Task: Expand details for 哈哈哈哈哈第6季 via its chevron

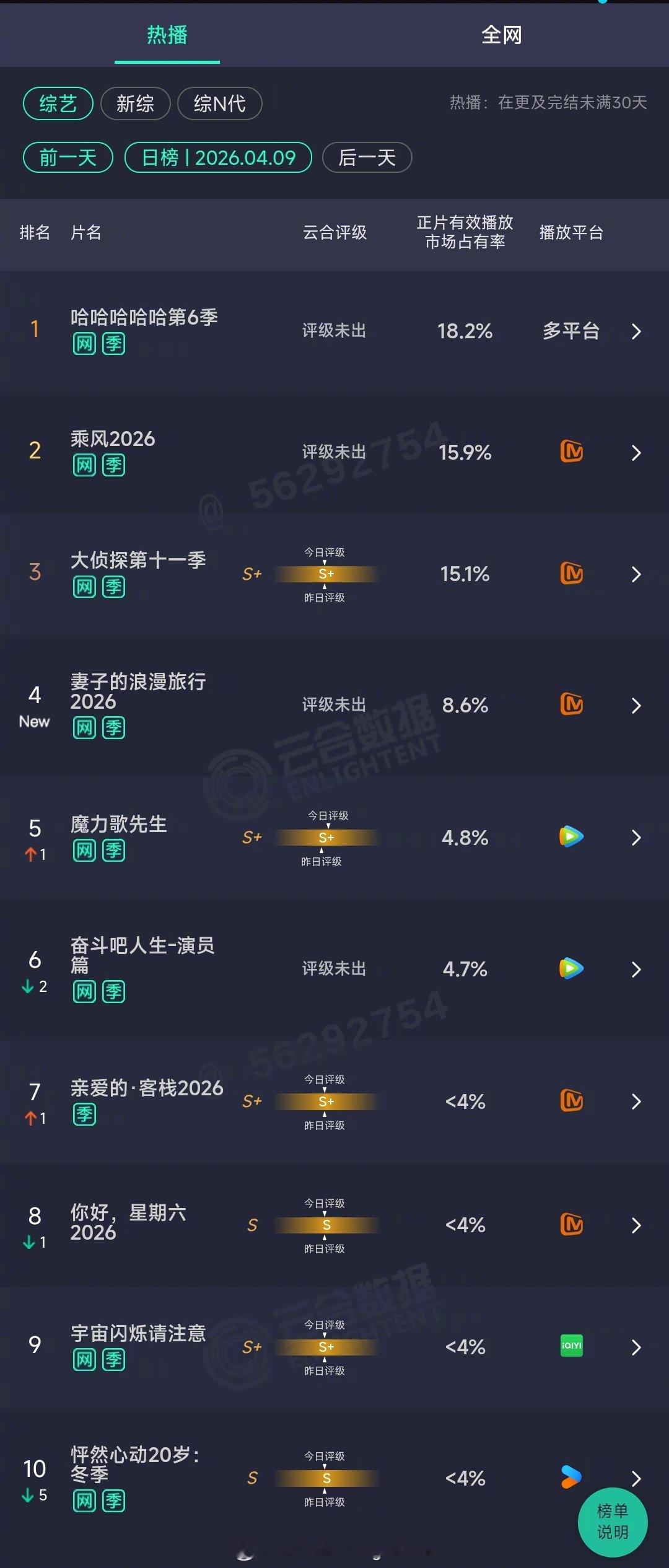Action: point(637,331)
